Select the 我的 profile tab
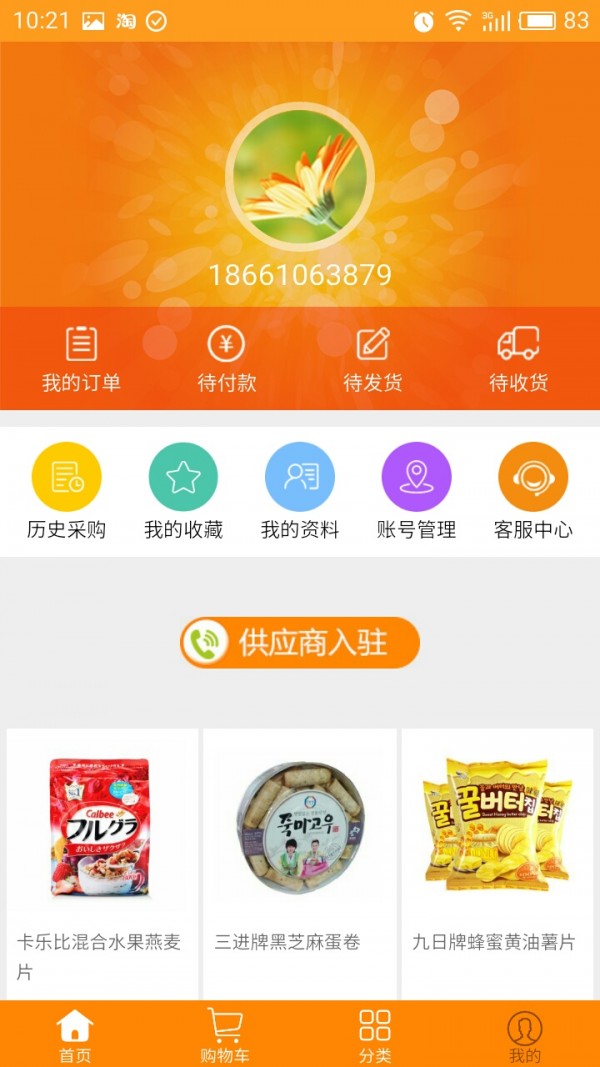Image resolution: width=600 pixels, height=1067 pixels. coord(525,1035)
